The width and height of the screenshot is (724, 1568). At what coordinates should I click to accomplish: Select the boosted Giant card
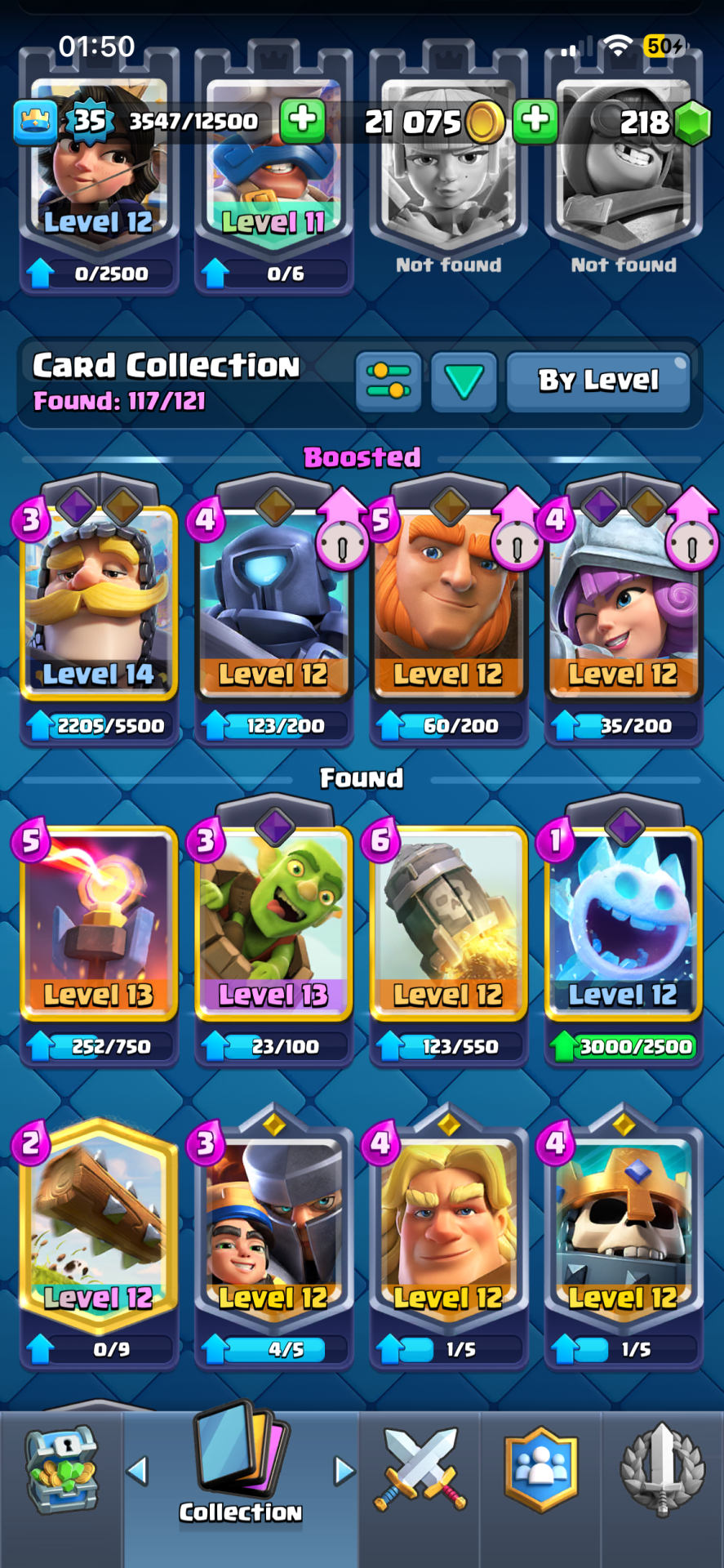pyautogui.click(x=447, y=604)
